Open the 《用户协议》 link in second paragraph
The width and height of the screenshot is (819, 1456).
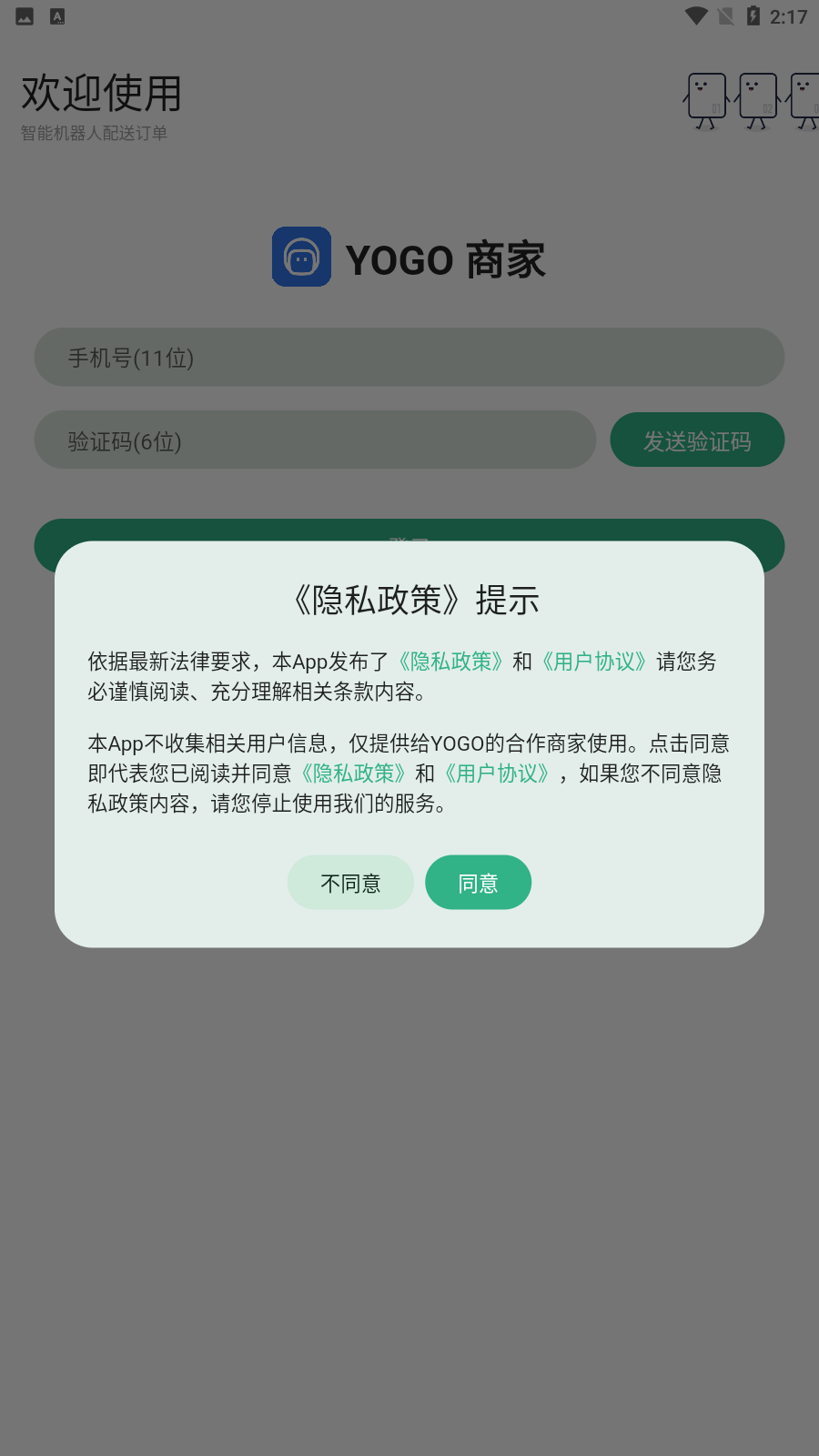pyautogui.click(x=498, y=773)
